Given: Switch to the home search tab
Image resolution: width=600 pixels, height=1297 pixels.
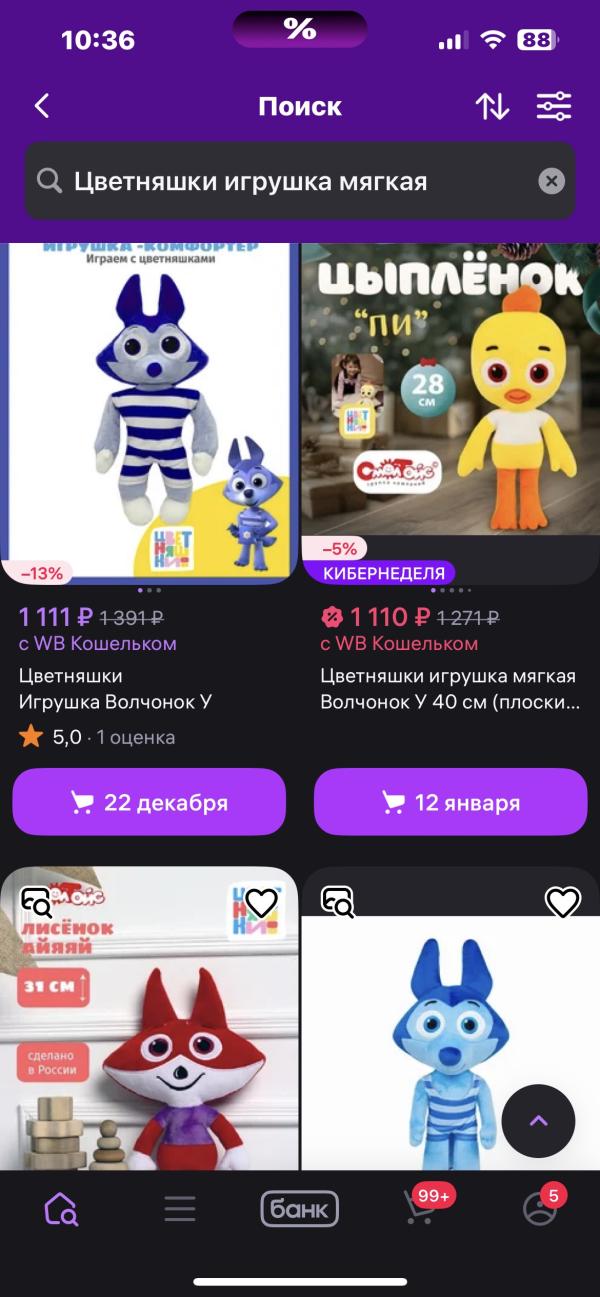Looking at the screenshot, I should pos(61,1209).
